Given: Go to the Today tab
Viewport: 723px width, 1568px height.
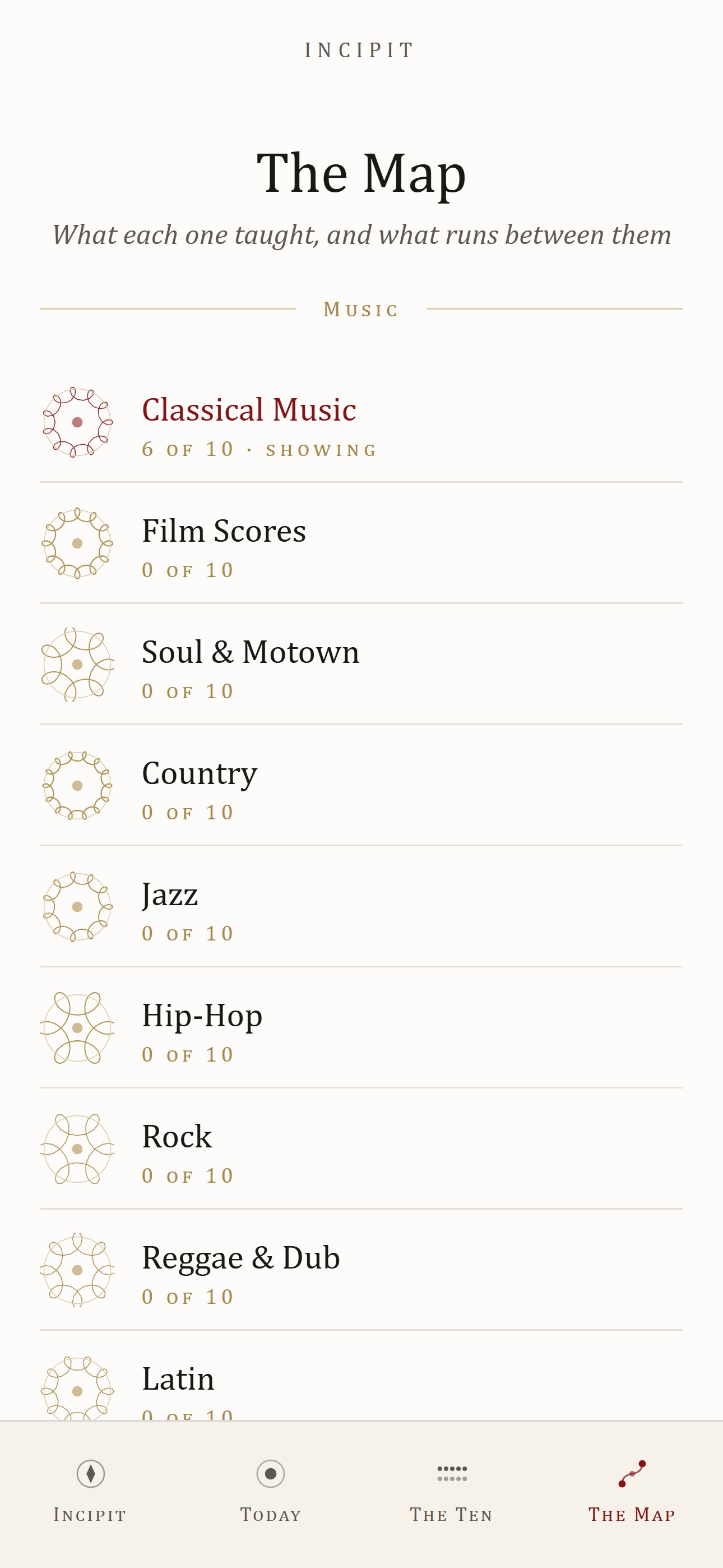Looking at the screenshot, I should tap(271, 1491).
